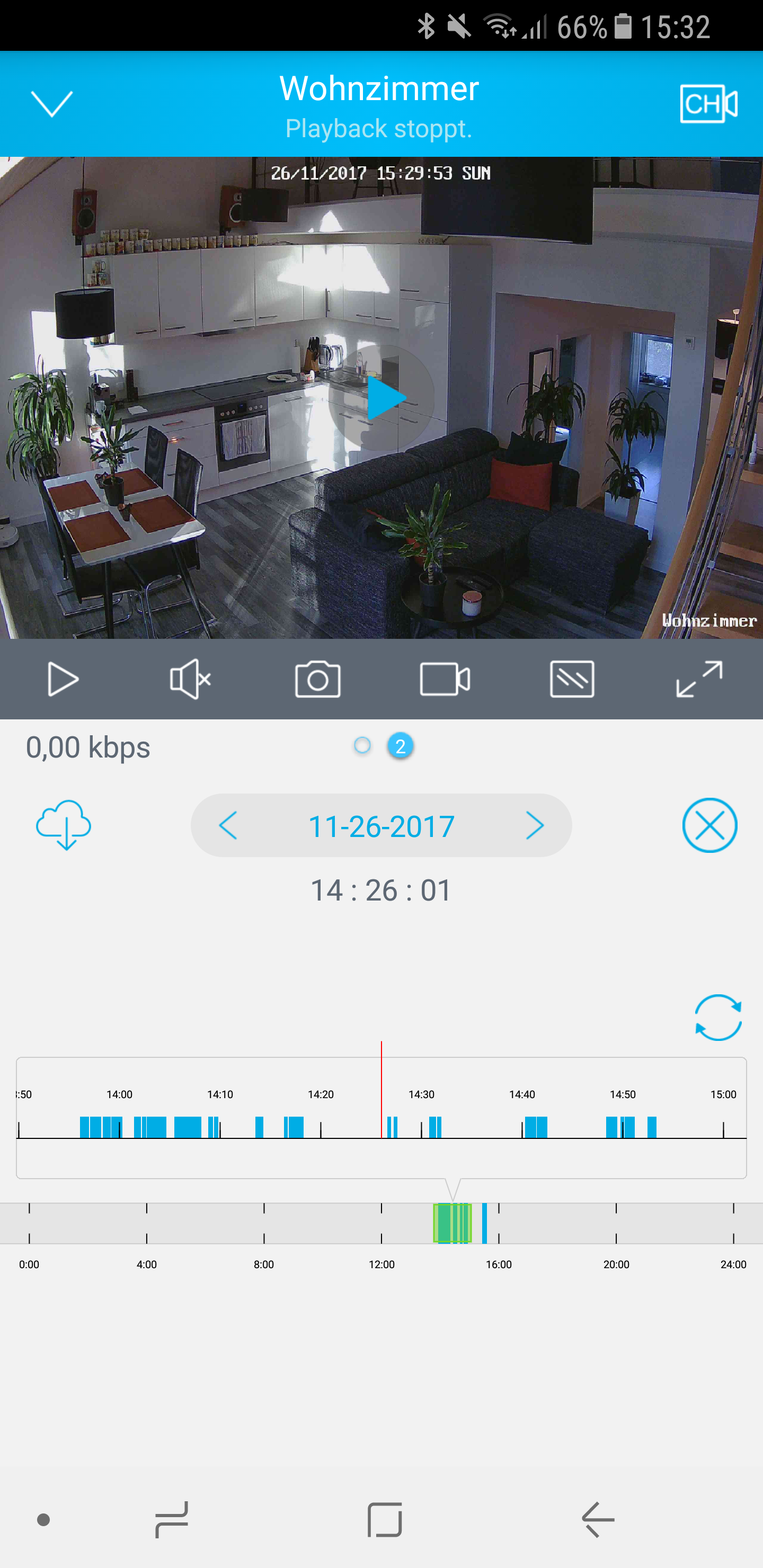
Task: Open recent apps from the navigation bar
Action: [172, 1520]
